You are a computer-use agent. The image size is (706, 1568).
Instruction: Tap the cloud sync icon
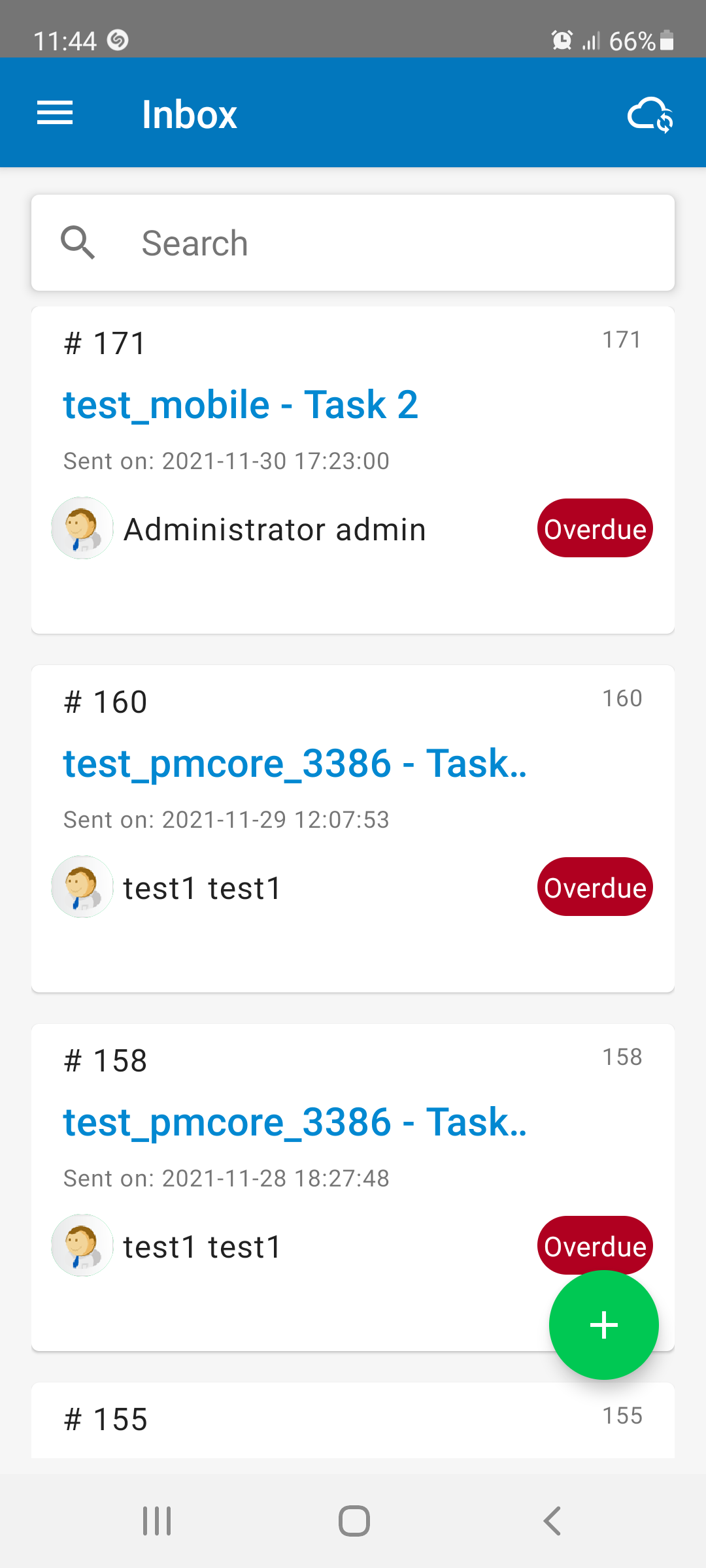[x=650, y=115]
